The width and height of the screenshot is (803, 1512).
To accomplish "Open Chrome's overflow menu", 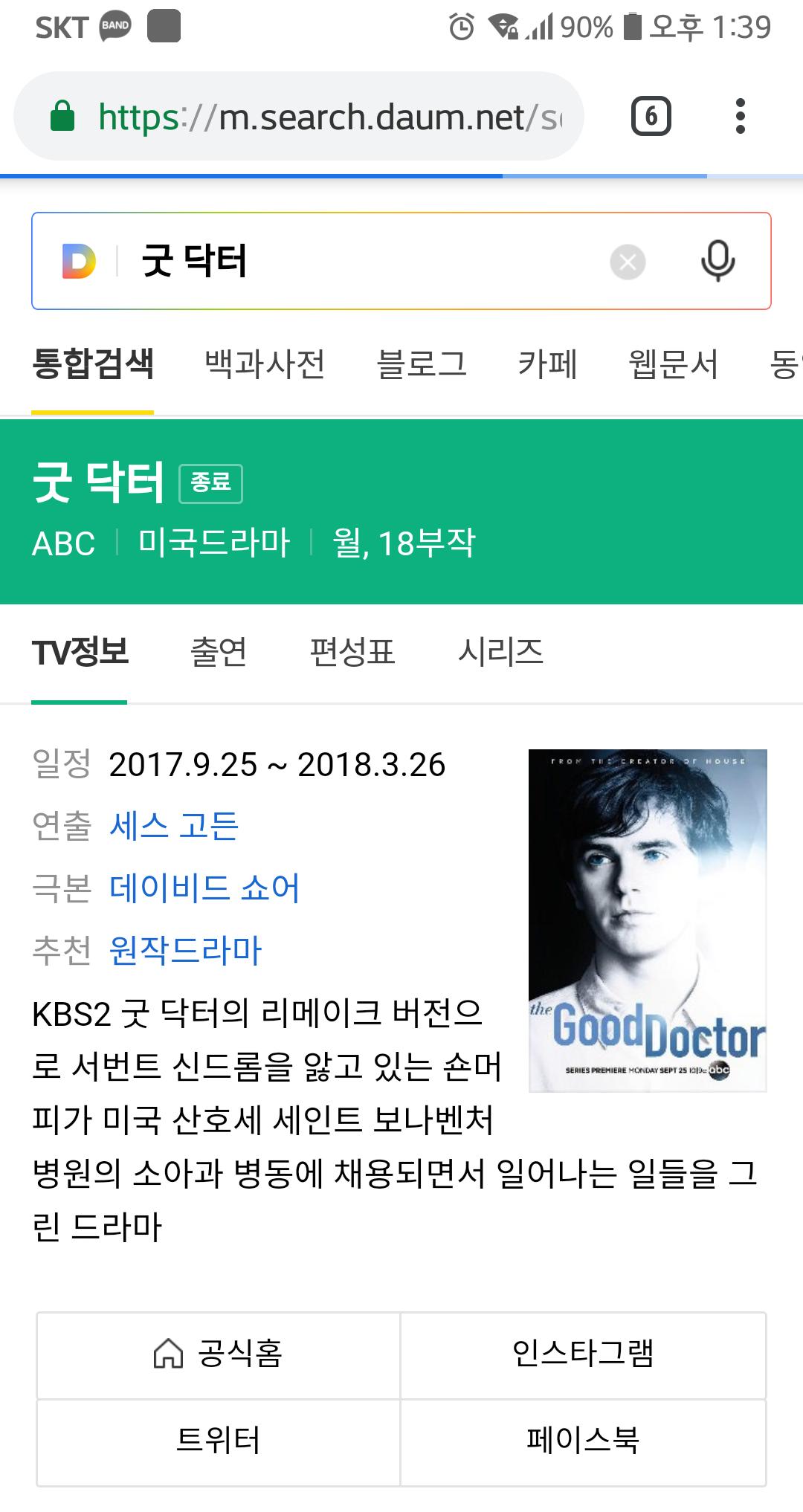I will [739, 116].
